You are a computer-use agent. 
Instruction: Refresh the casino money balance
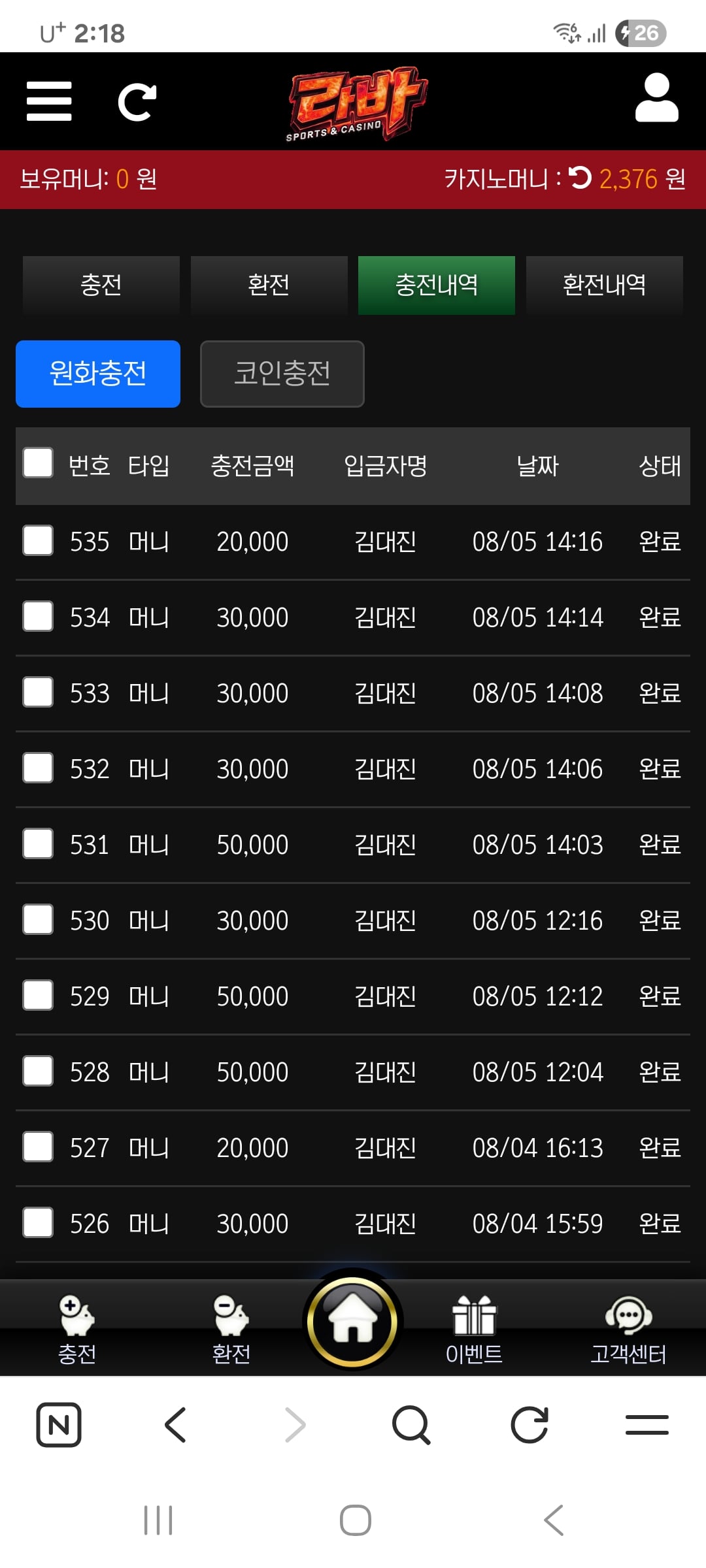(x=580, y=178)
